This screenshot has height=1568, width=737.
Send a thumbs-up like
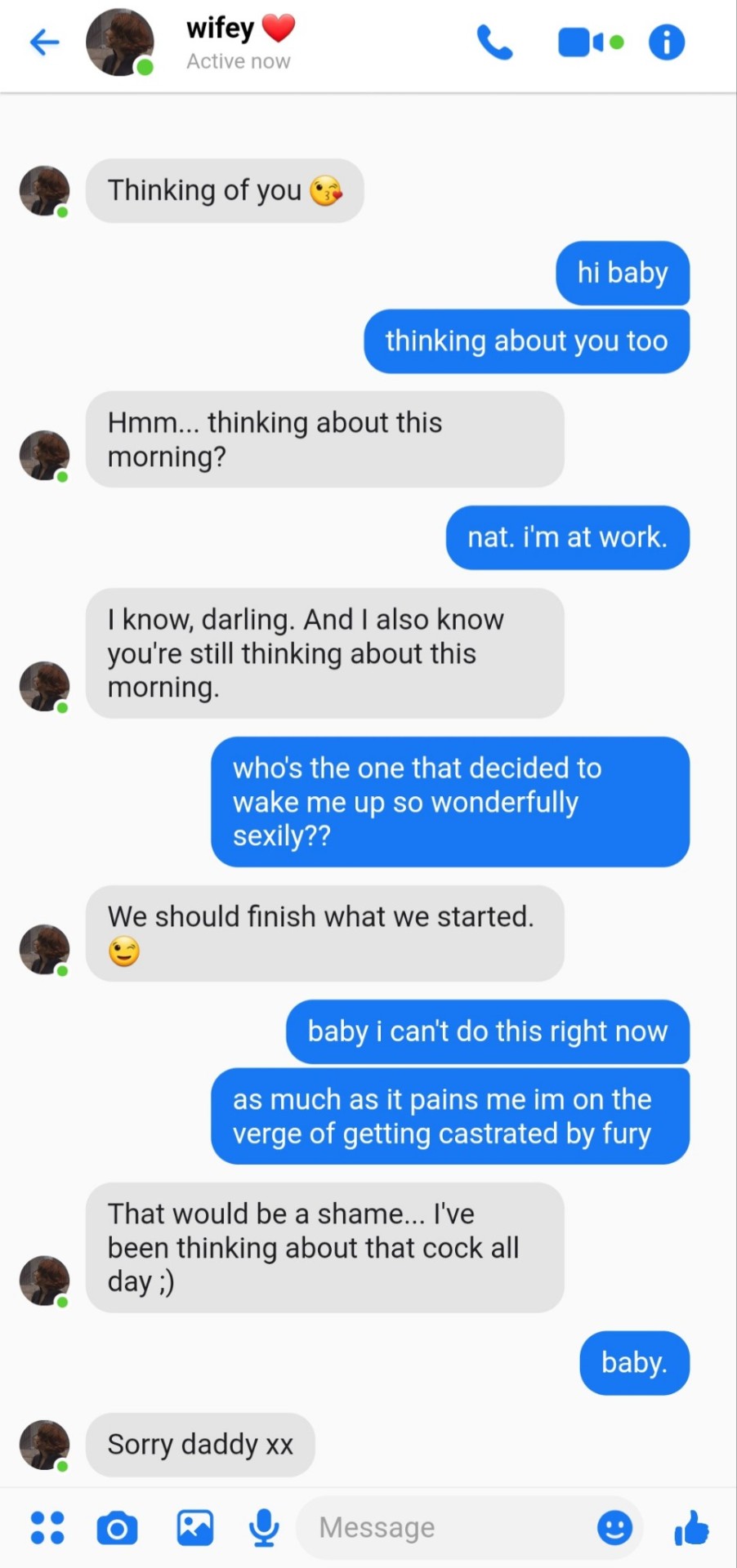point(691,1527)
